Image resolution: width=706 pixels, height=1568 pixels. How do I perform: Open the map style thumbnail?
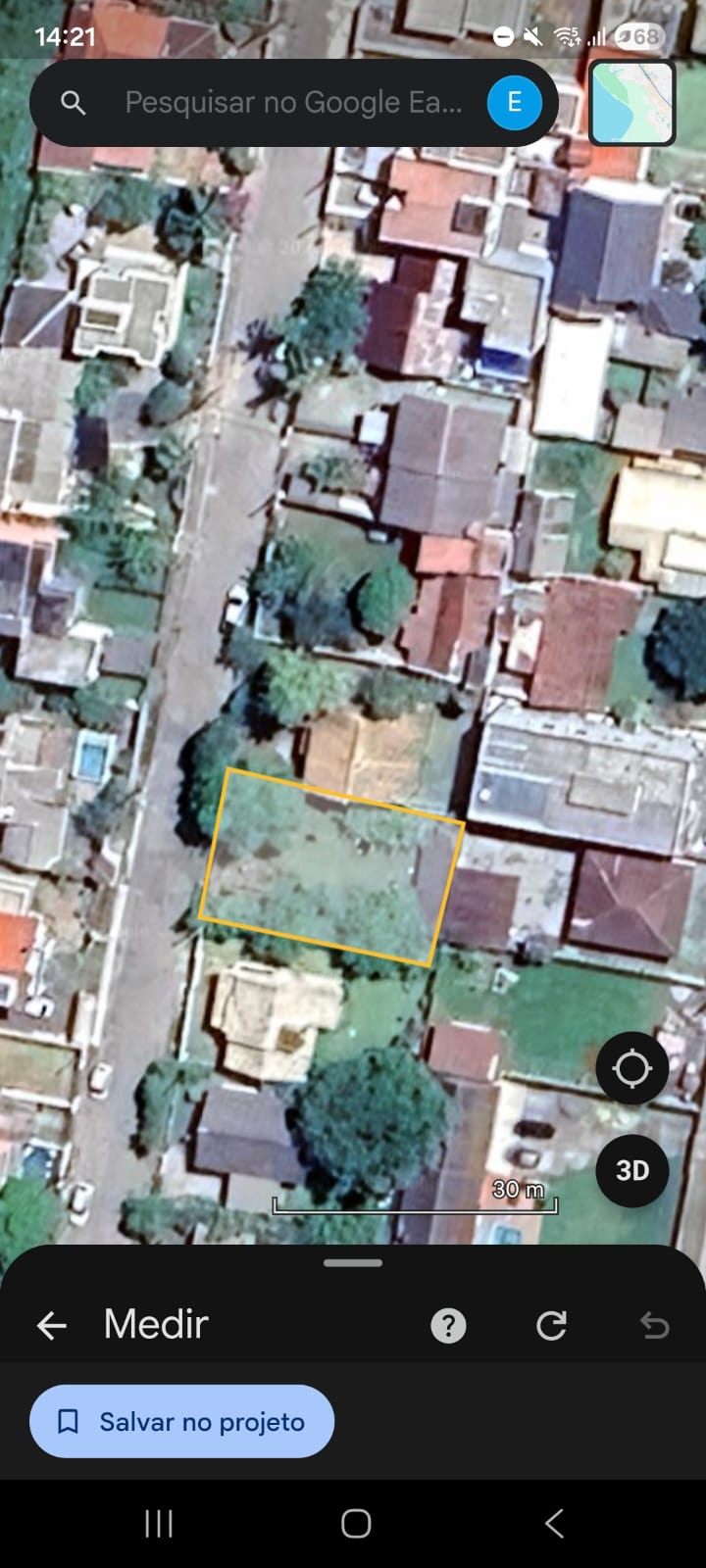[631, 103]
